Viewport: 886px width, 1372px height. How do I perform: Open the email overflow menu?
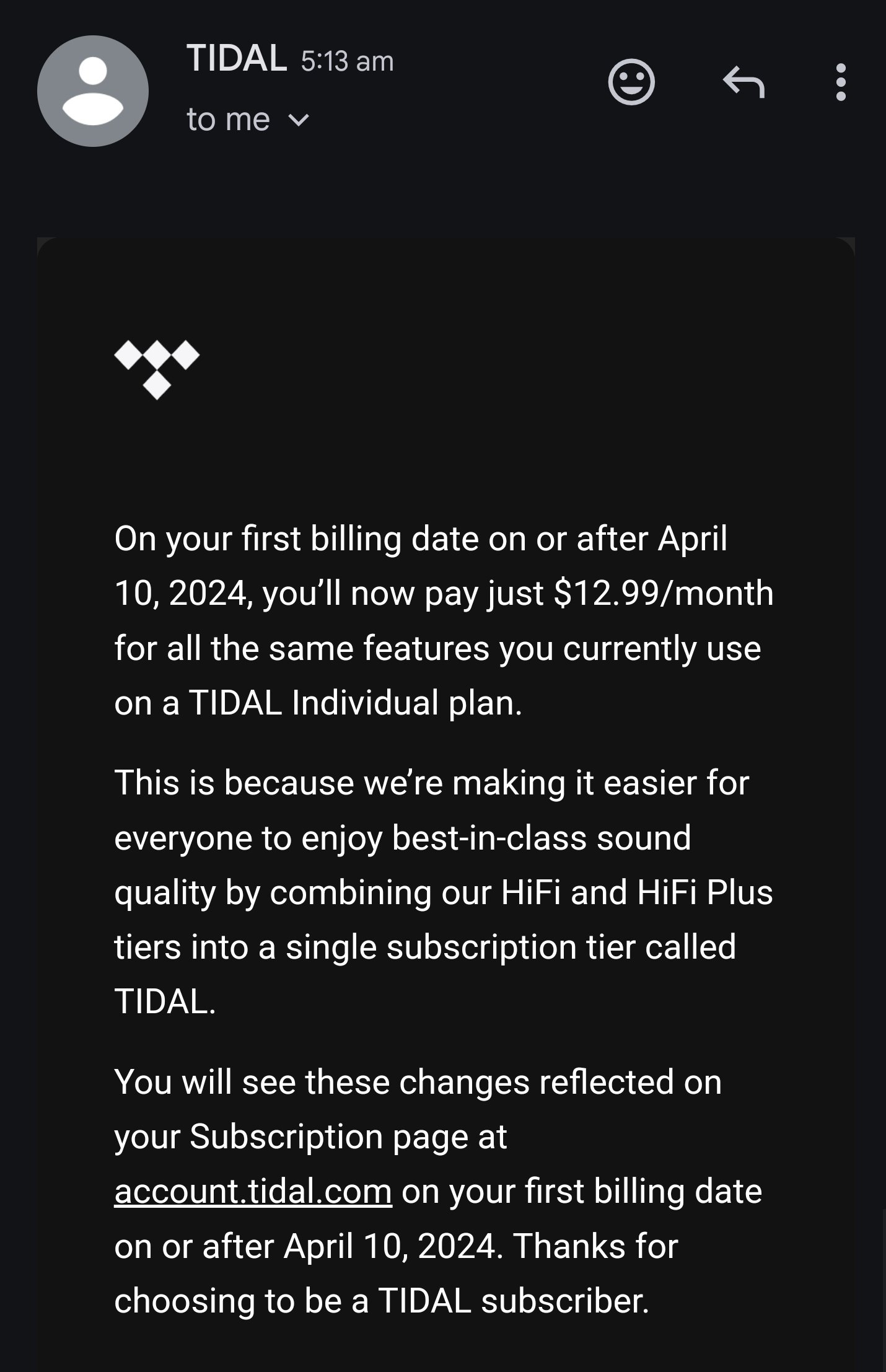pos(841,82)
